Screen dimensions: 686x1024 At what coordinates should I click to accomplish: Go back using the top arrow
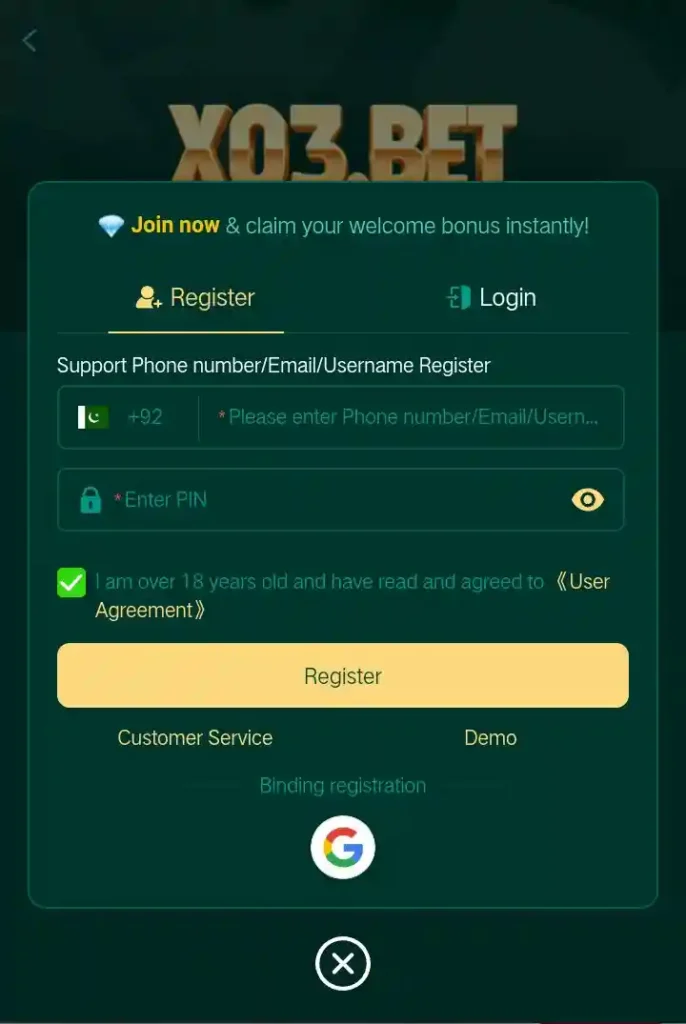point(30,41)
